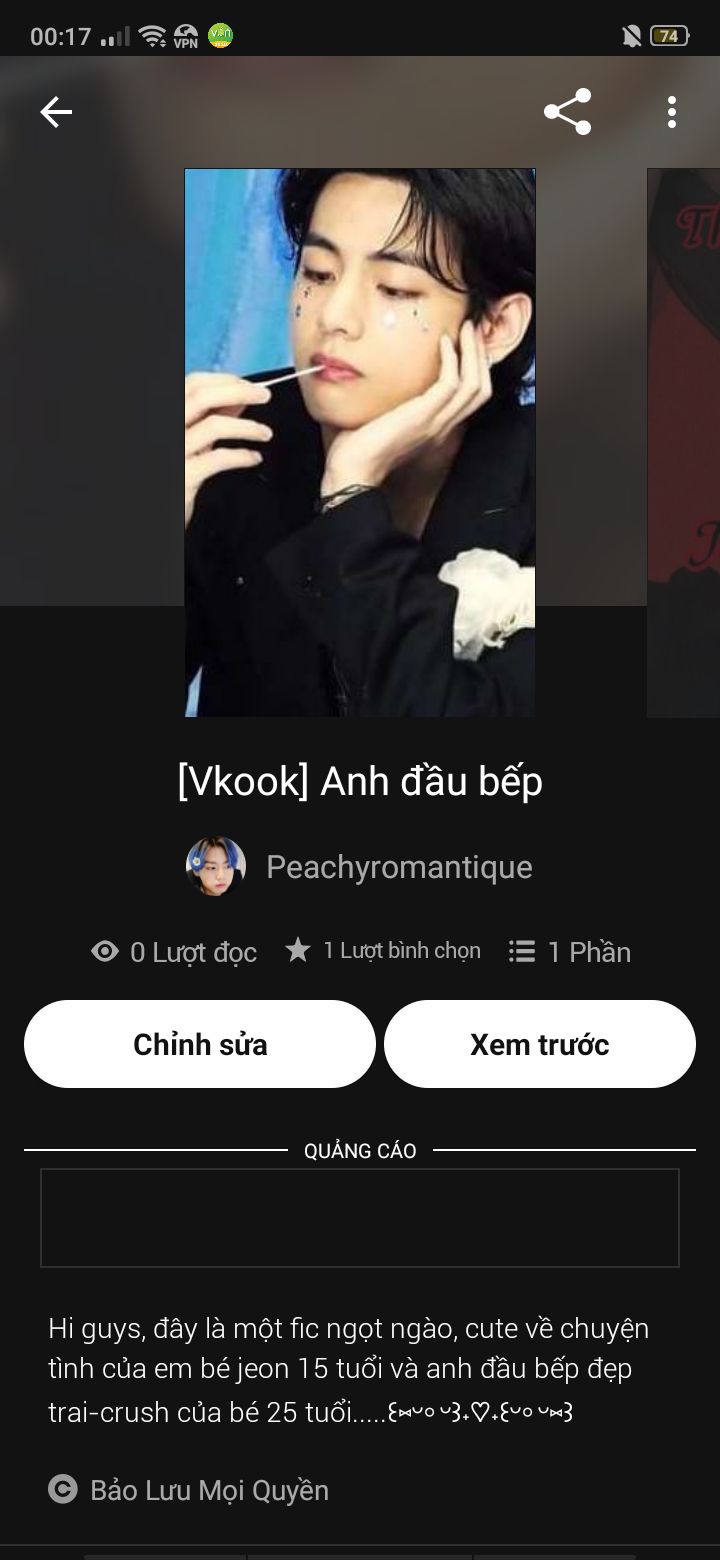Open the Anh đầu bếp story cover

[360, 442]
